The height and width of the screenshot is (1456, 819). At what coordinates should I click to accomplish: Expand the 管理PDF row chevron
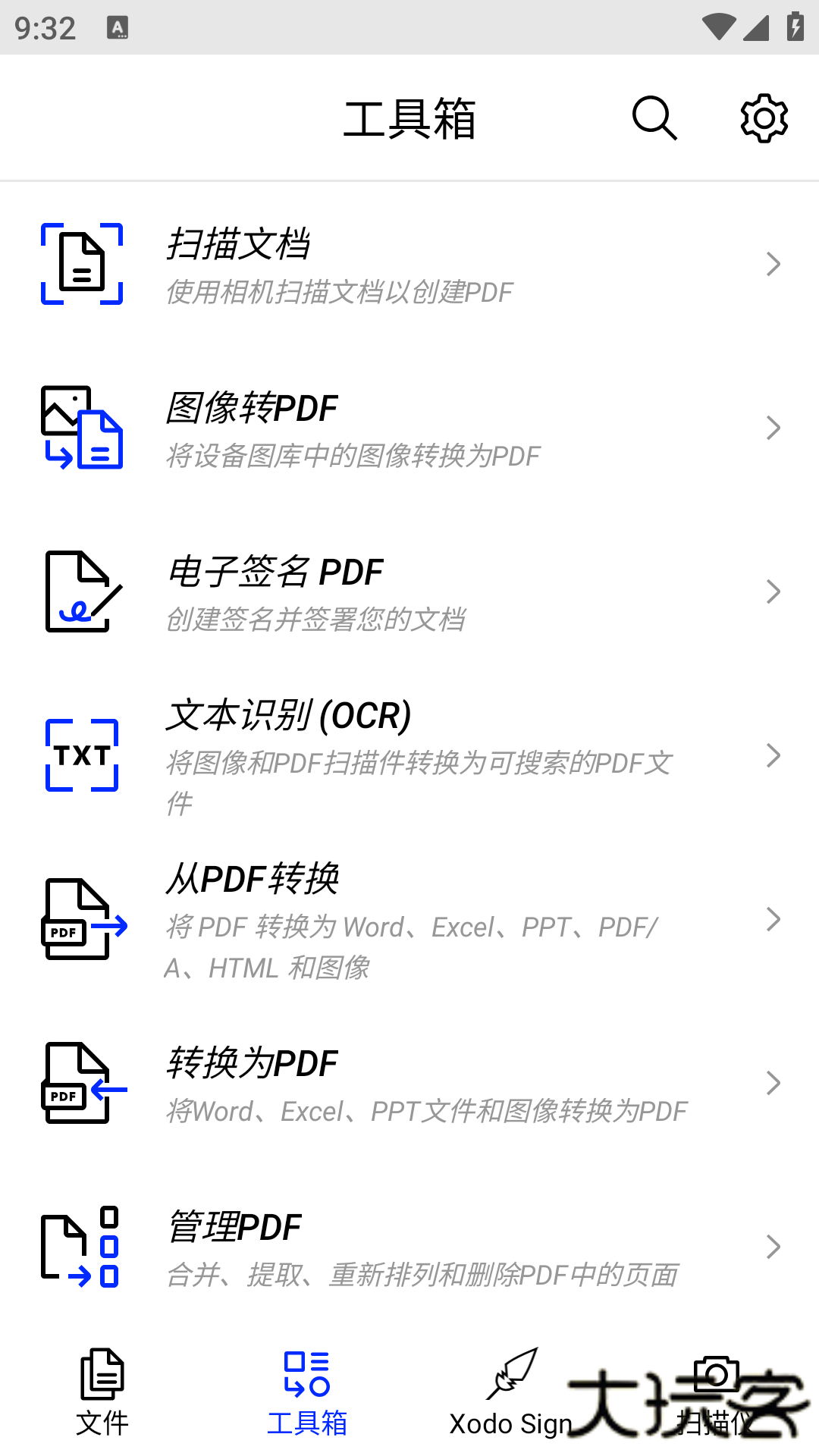coord(774,1247)
